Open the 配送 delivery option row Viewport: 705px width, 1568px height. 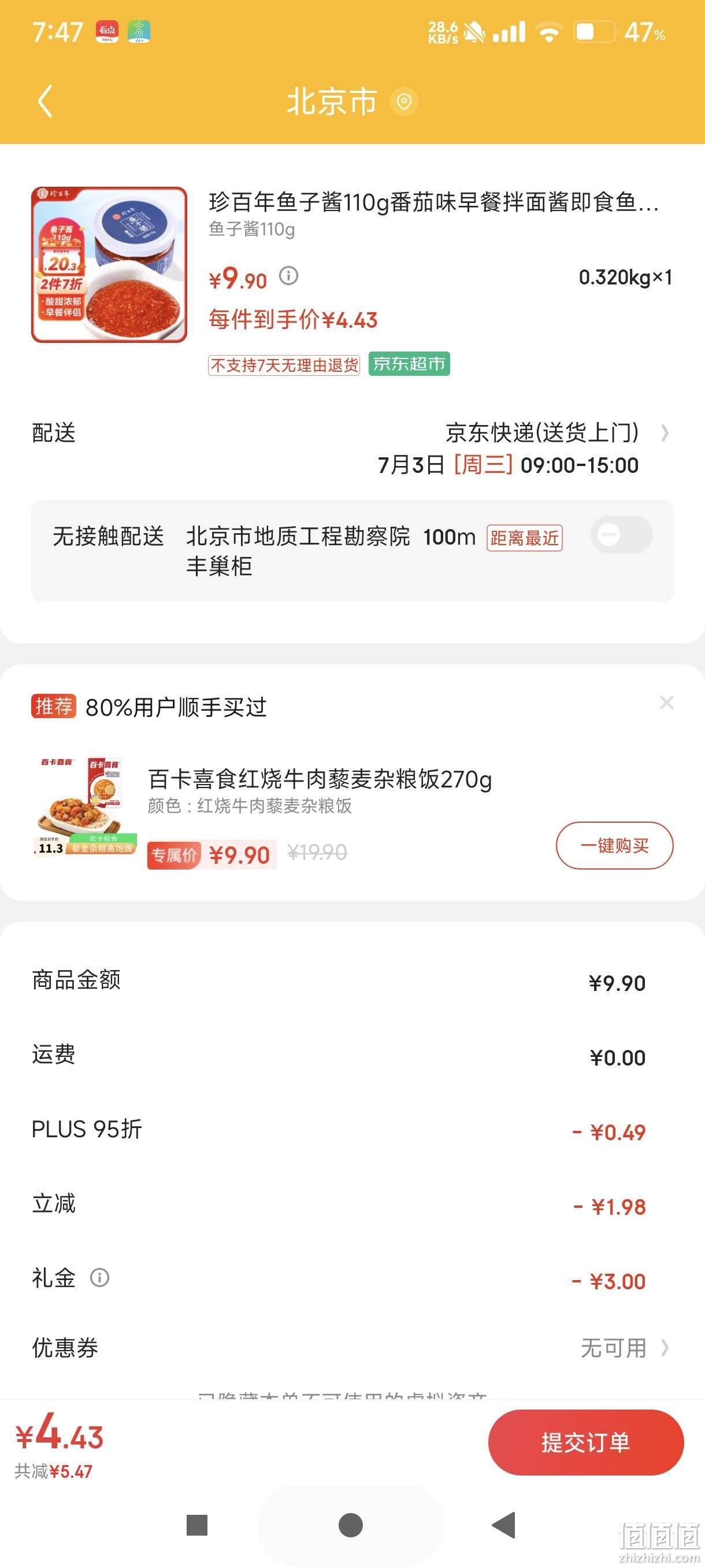(352, 449)
